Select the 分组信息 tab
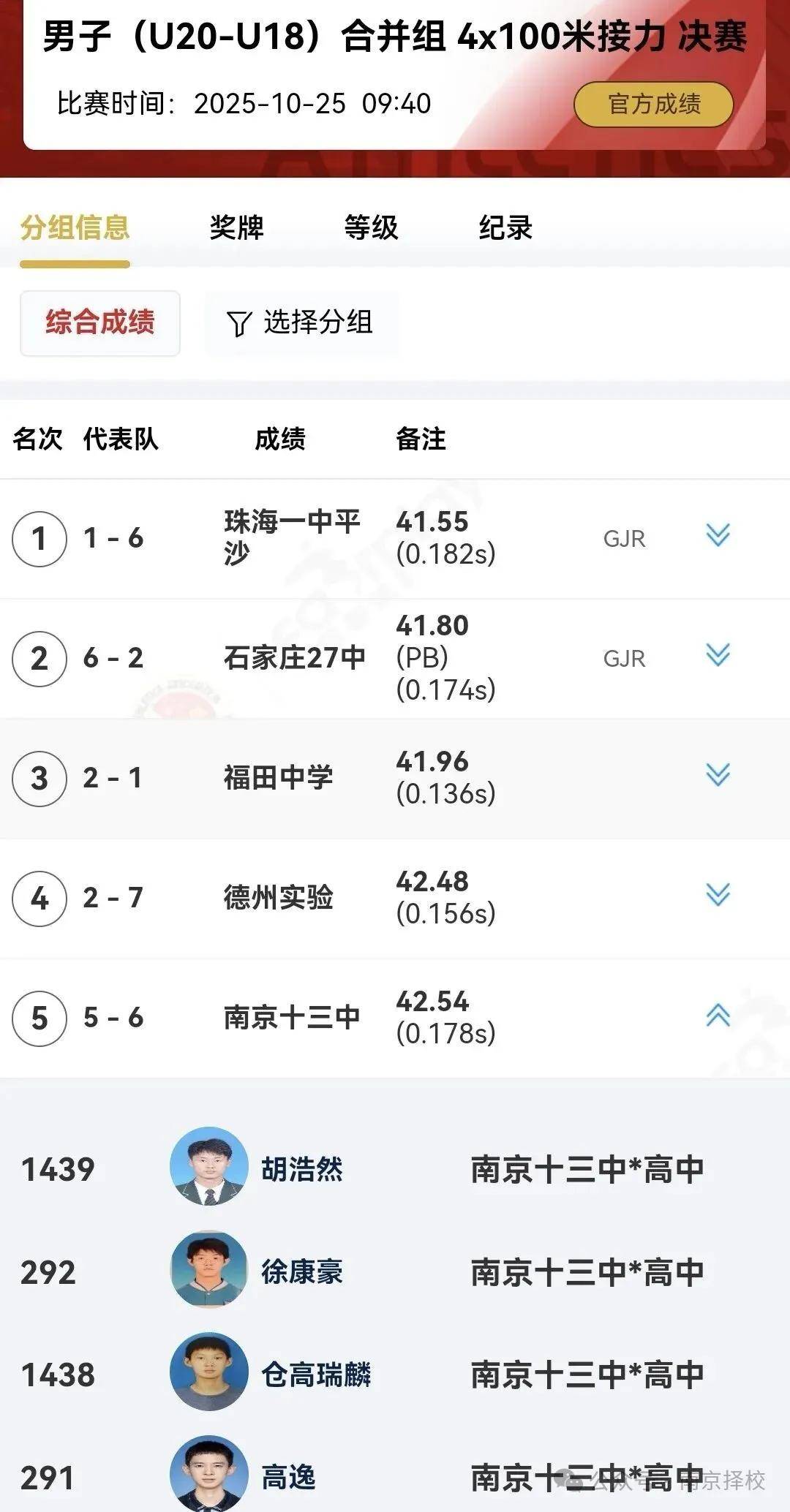790x1512 pixels. (x=75, y=227)
